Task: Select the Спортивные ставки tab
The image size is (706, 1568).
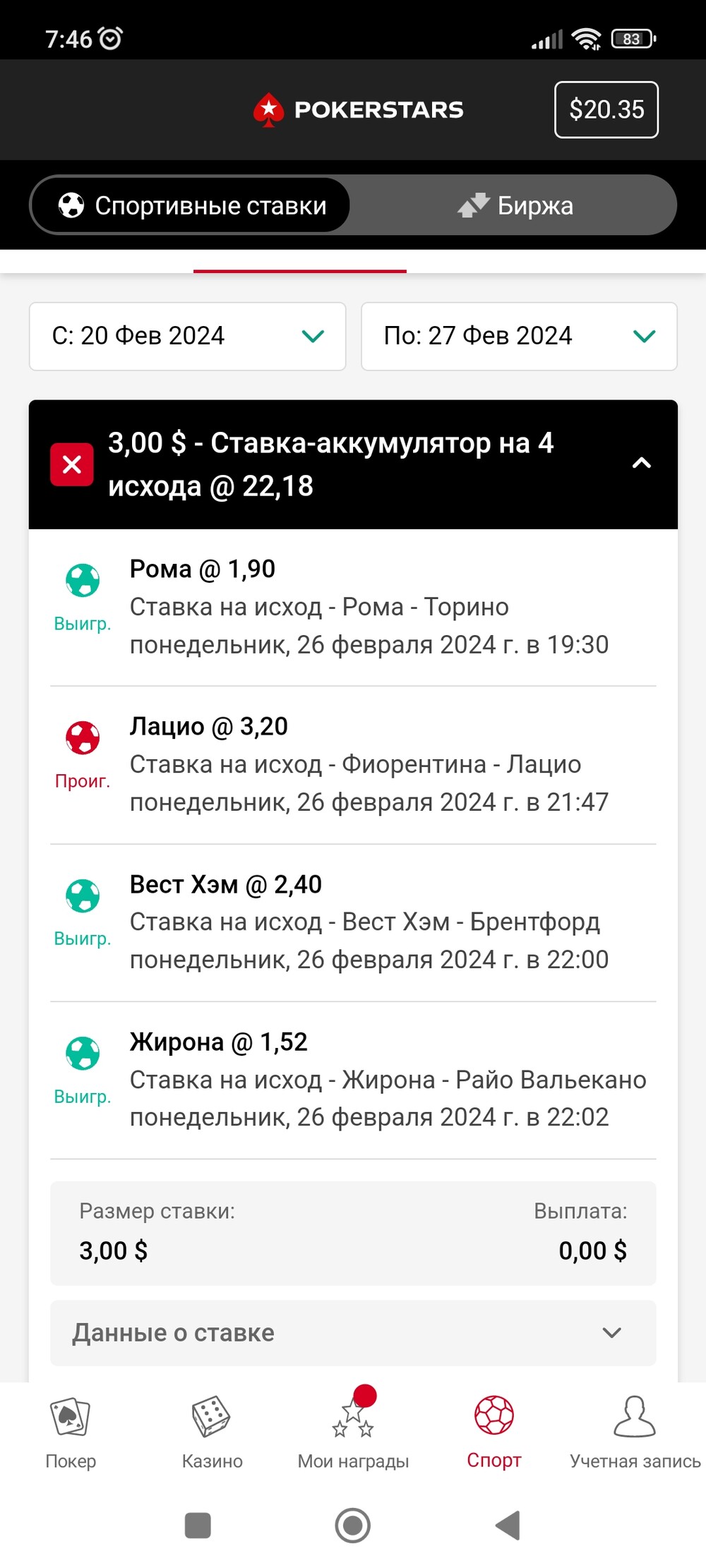Action: (x=191, y=205)
